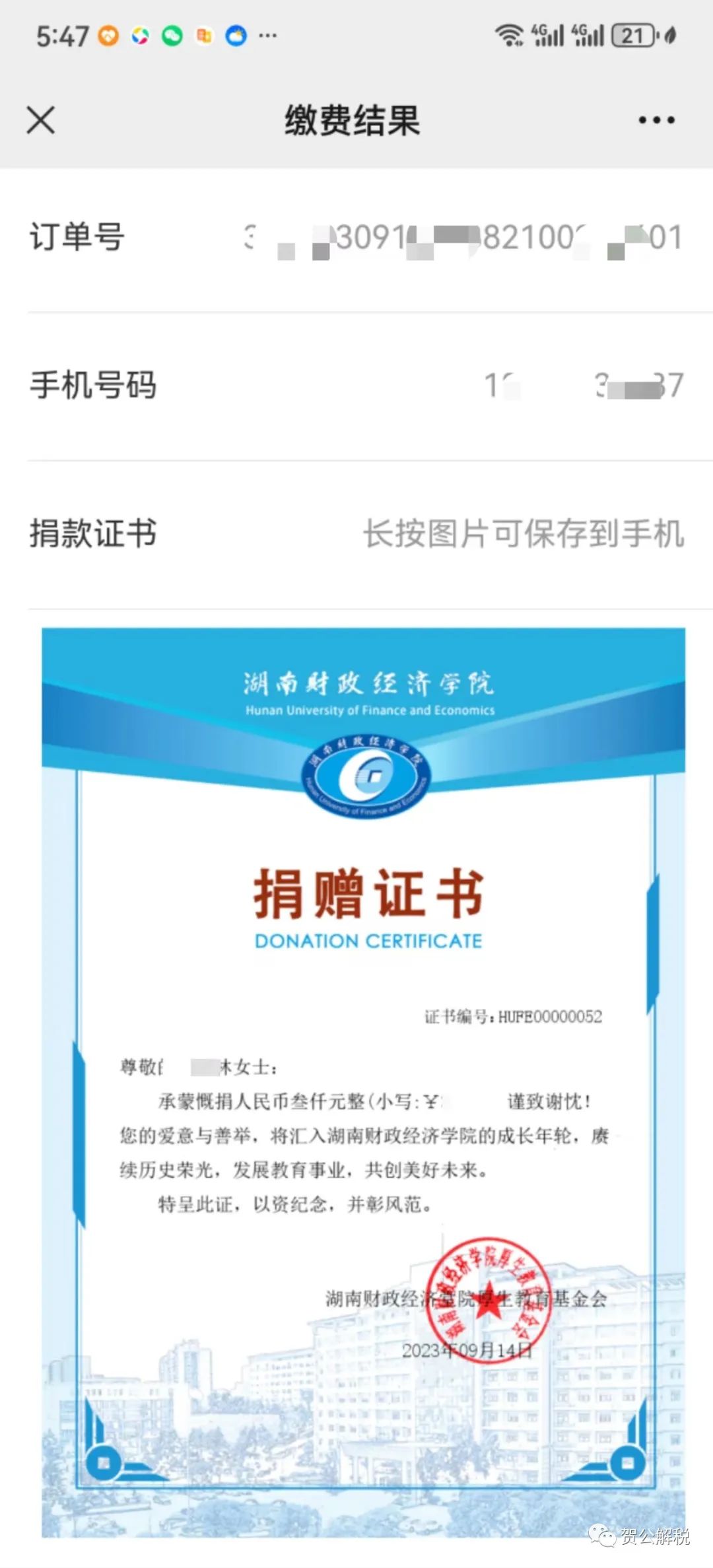Open WeChat from the status bar icon

coord(173,36)
